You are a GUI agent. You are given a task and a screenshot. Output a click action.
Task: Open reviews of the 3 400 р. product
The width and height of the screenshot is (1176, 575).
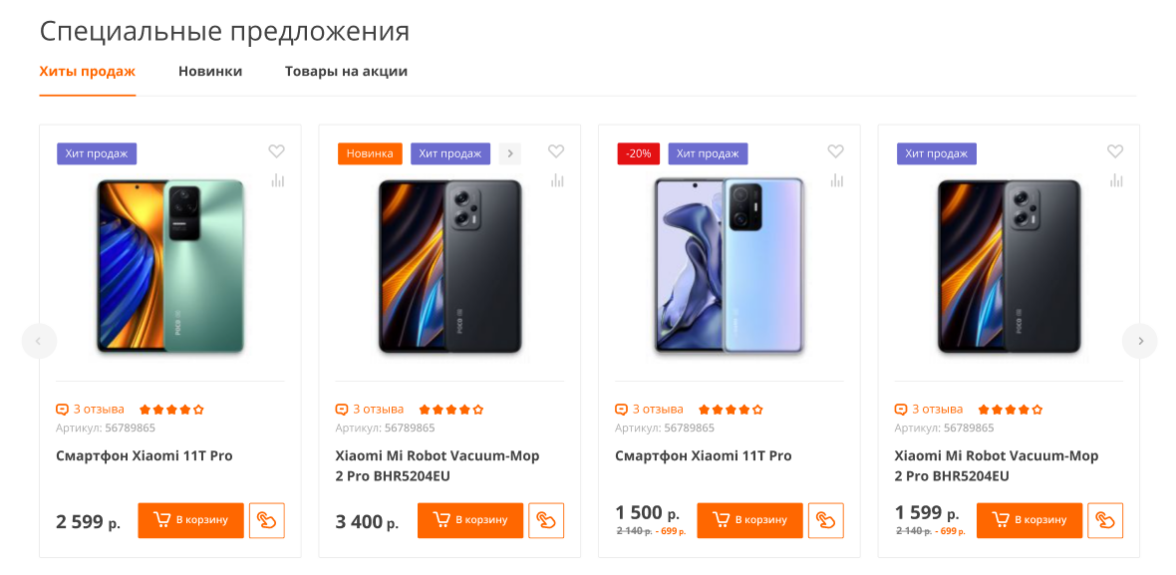coord(377,409)
